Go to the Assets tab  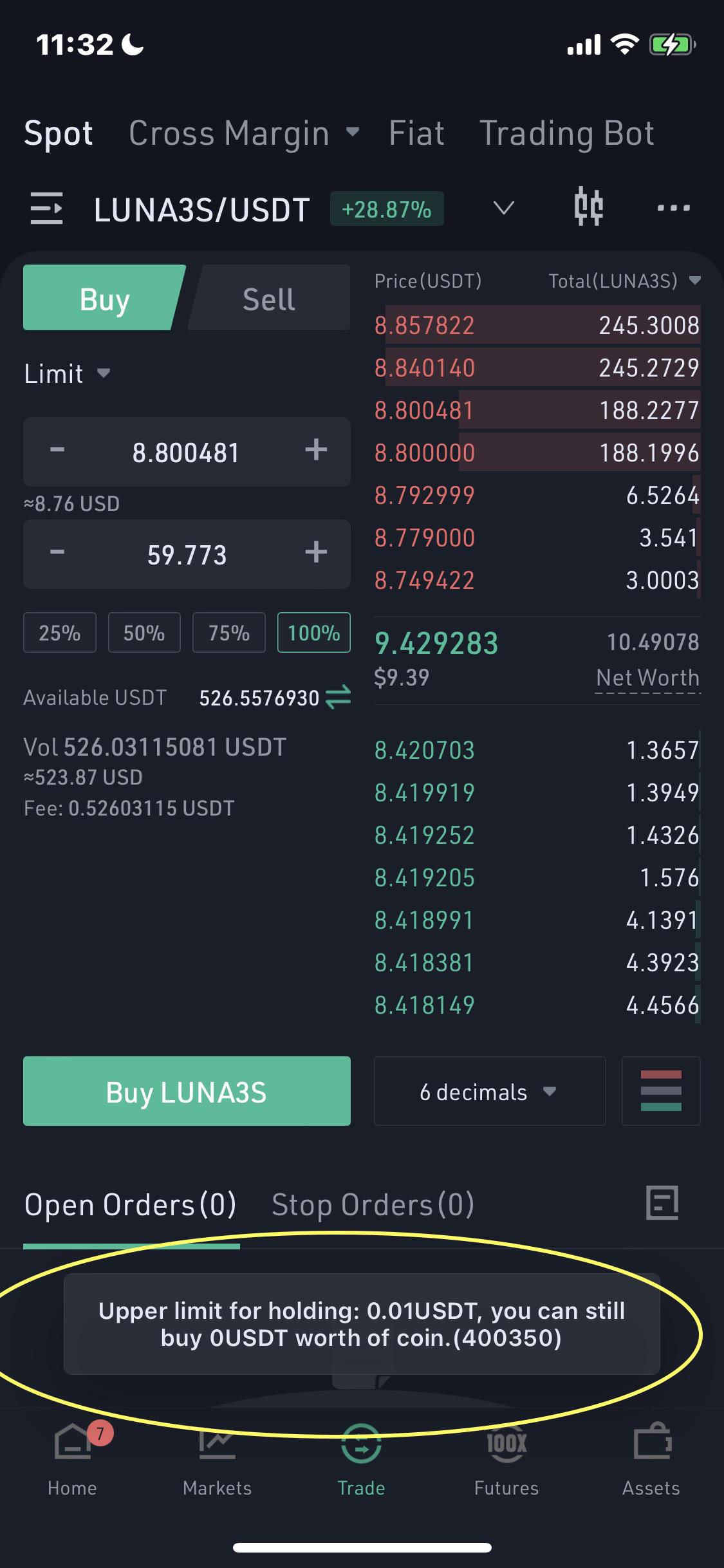[x=651, y=1460]
